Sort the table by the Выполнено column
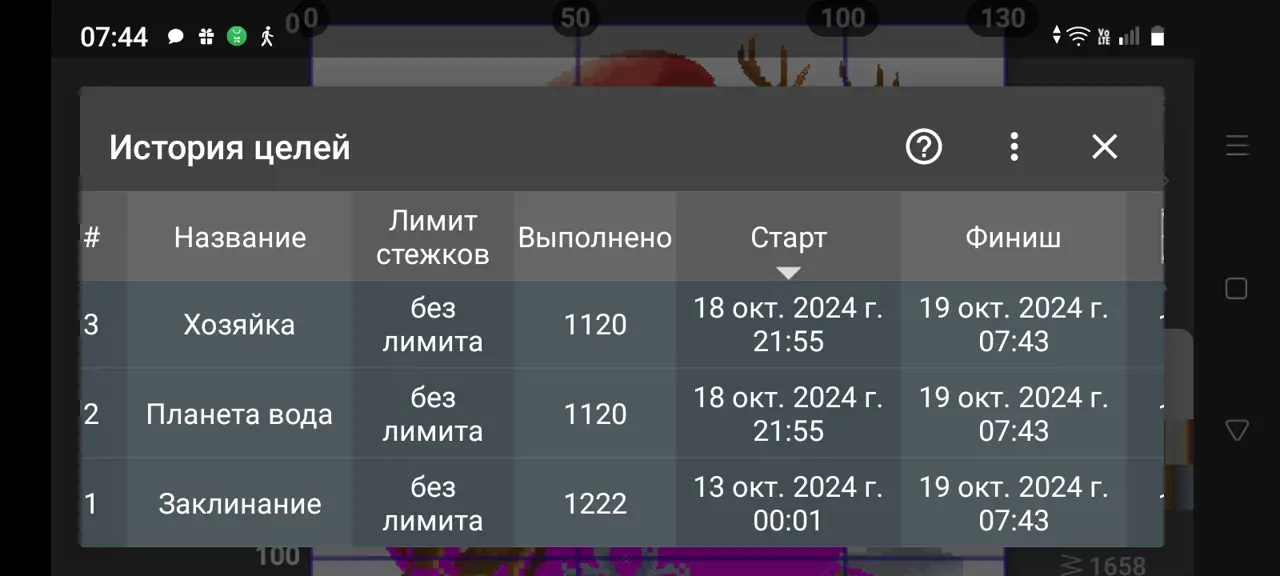 (595, 238)
